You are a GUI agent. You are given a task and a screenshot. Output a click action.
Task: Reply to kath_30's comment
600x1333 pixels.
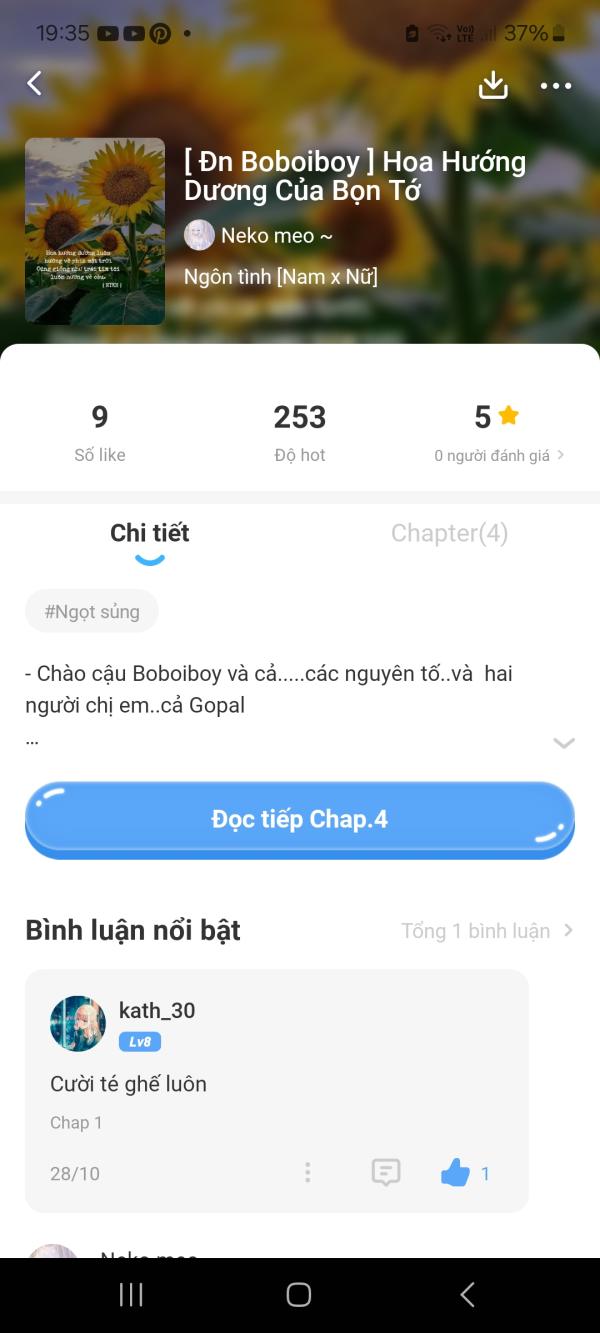pyautogui.click(x=386, y=1173)
